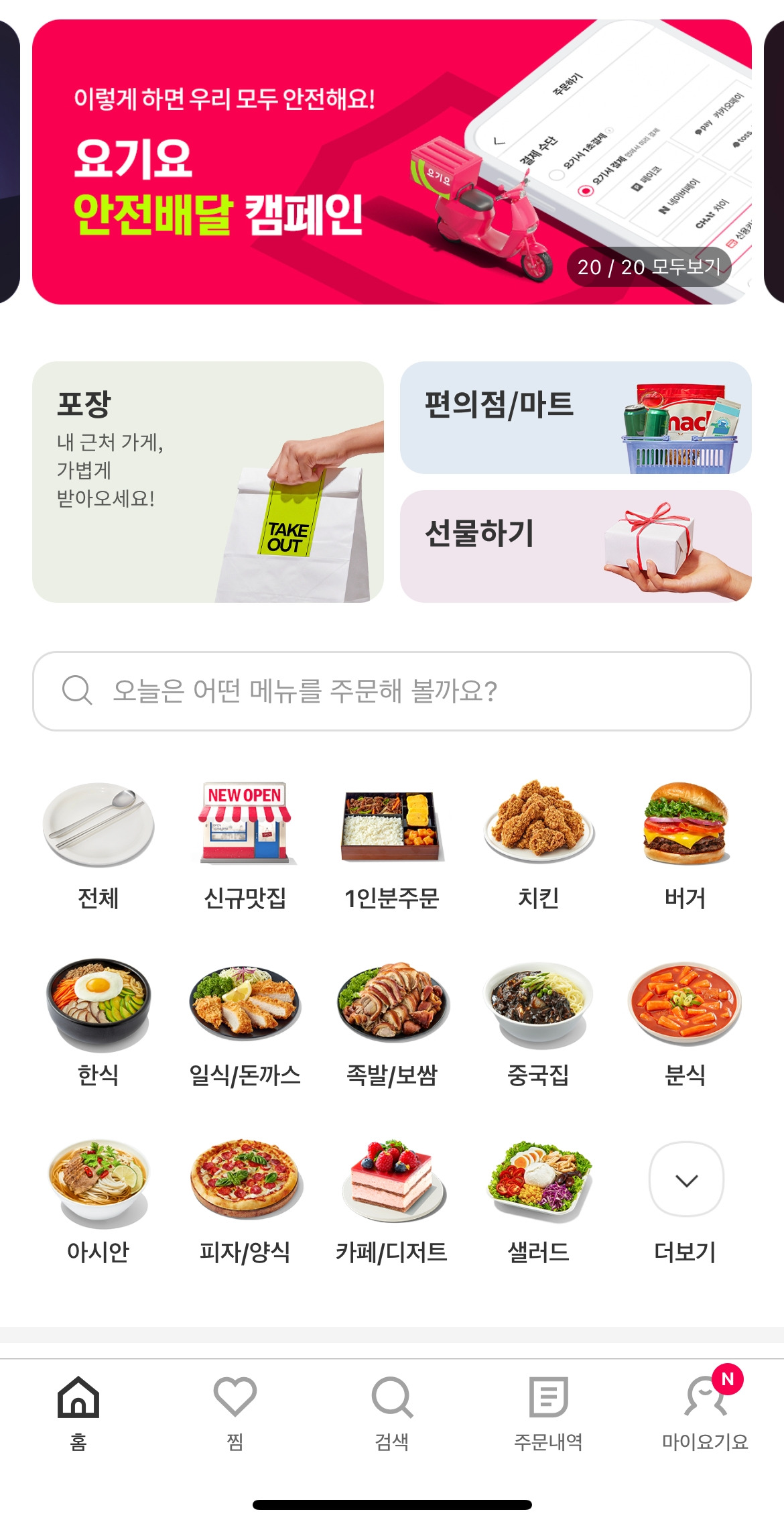Go to the 검색 tab
The width and height of the screenshot is (784, 1526).
[392, 1411]
